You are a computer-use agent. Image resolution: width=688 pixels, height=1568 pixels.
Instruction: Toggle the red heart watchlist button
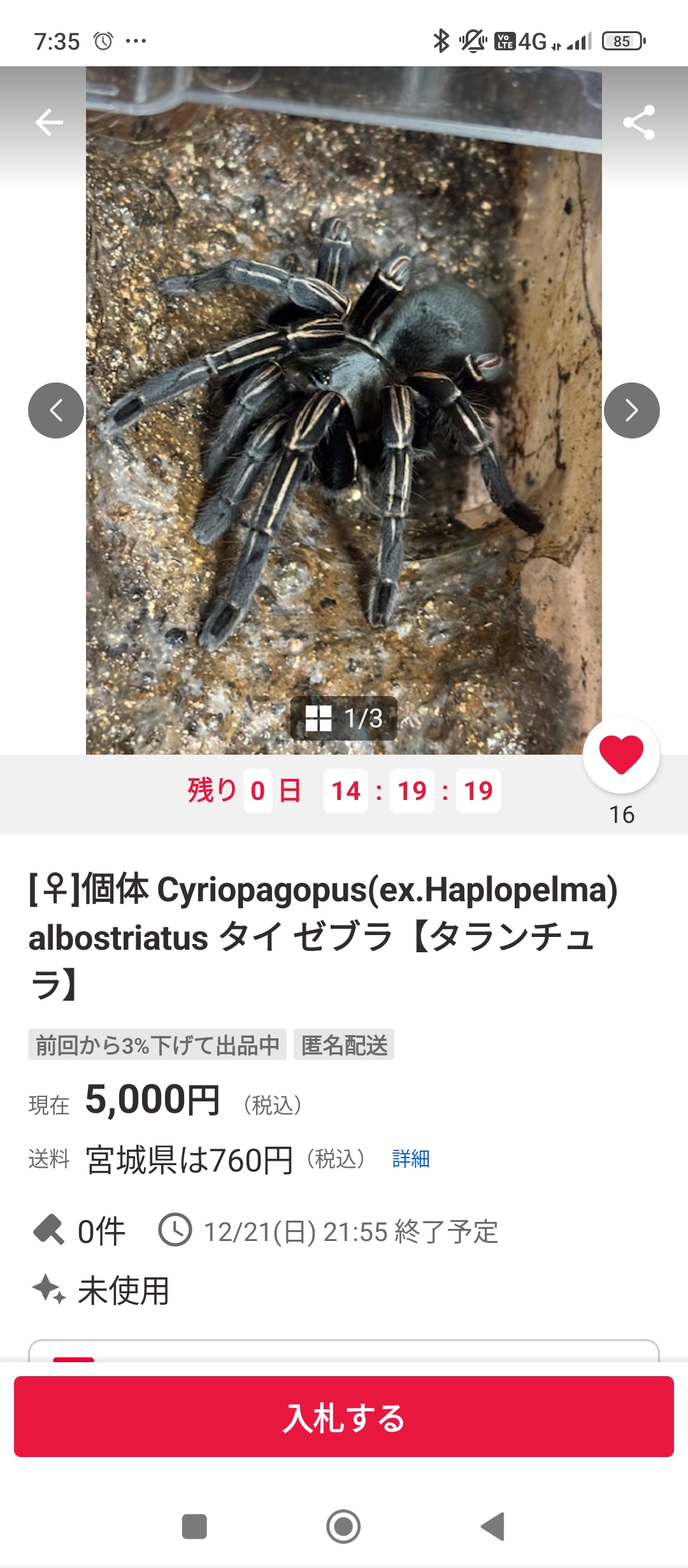(x=621, y=755)
